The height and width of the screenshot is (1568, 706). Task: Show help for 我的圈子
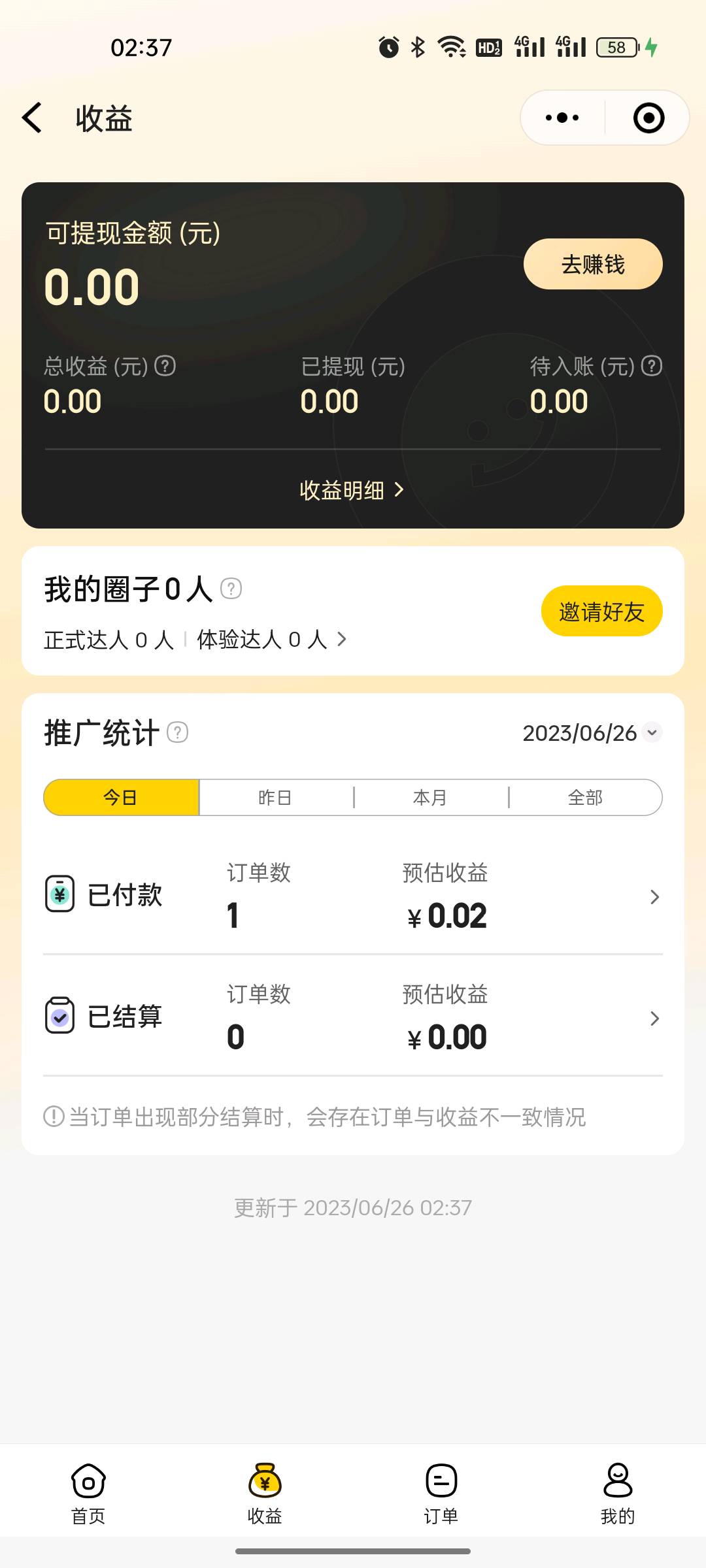coord(231,589)
